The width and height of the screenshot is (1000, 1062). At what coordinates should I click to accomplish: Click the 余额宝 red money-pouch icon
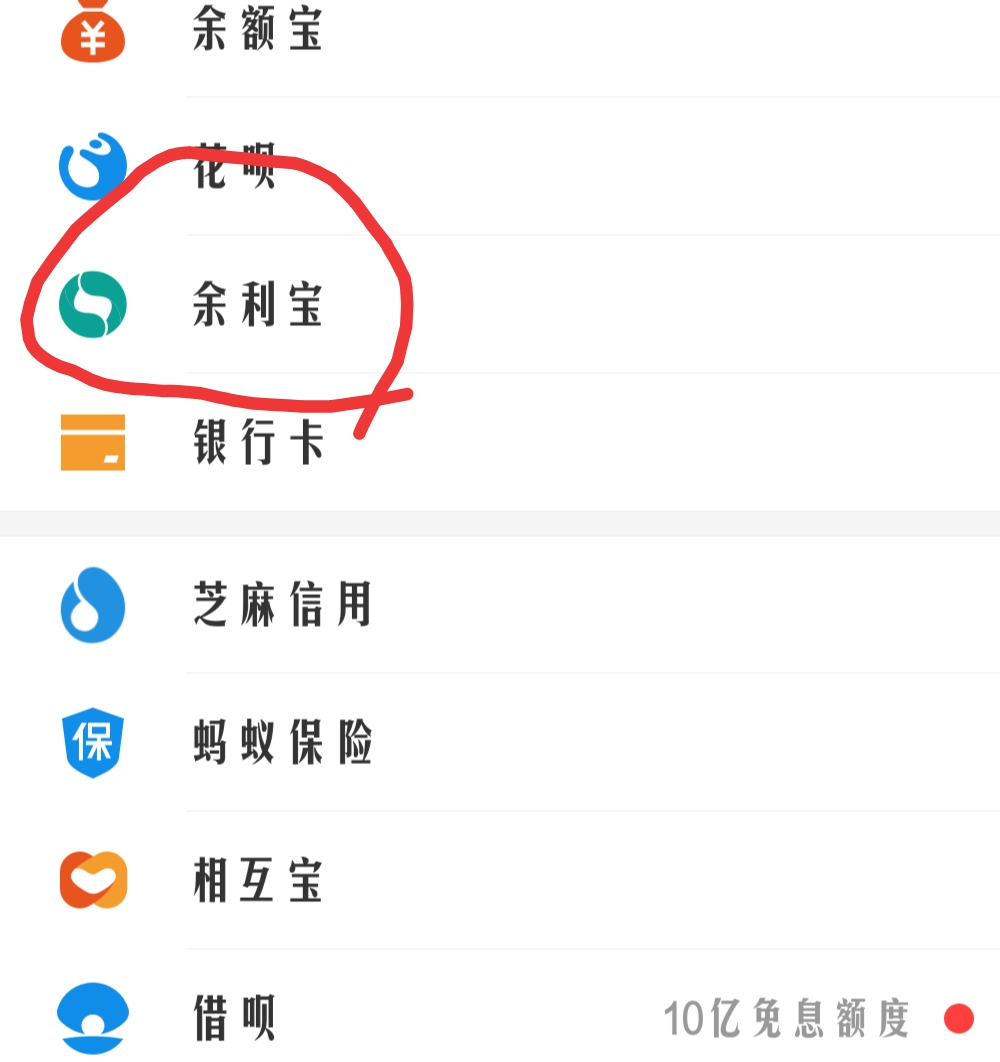tap(90, 33)
